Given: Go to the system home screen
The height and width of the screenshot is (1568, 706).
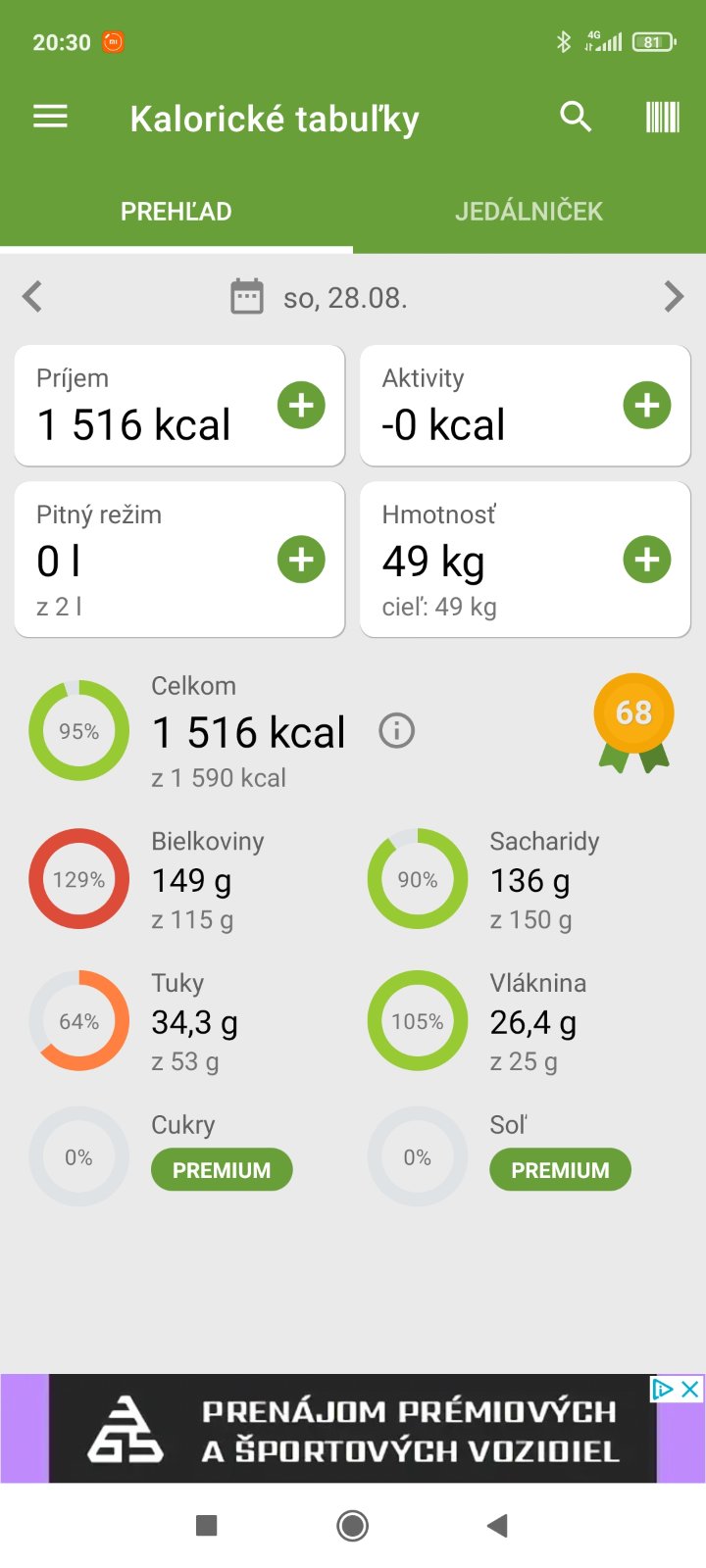Looking at the screenshot, I should (352, 1525).
